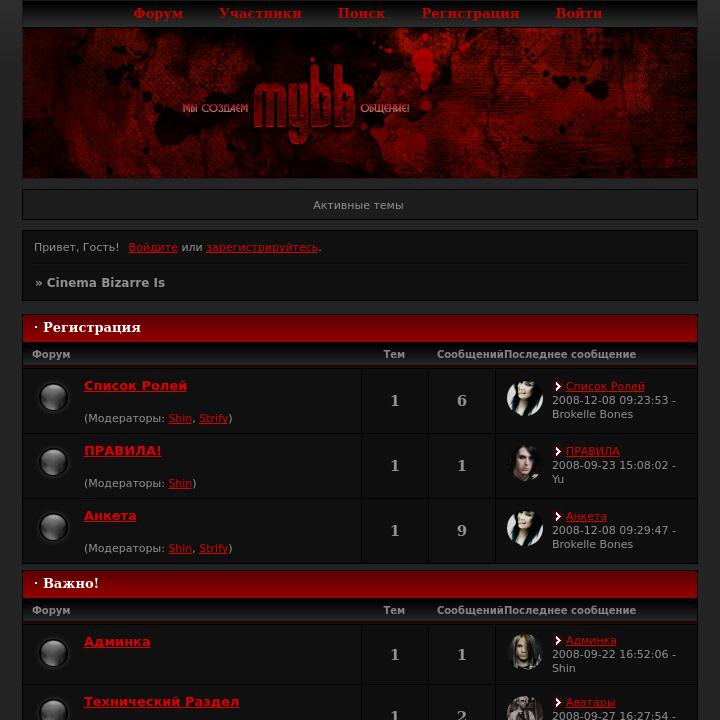Open Cinema Bizarre Is breadcrumb
This screenshot has height=720, width=720.
(x=105, y=283)
